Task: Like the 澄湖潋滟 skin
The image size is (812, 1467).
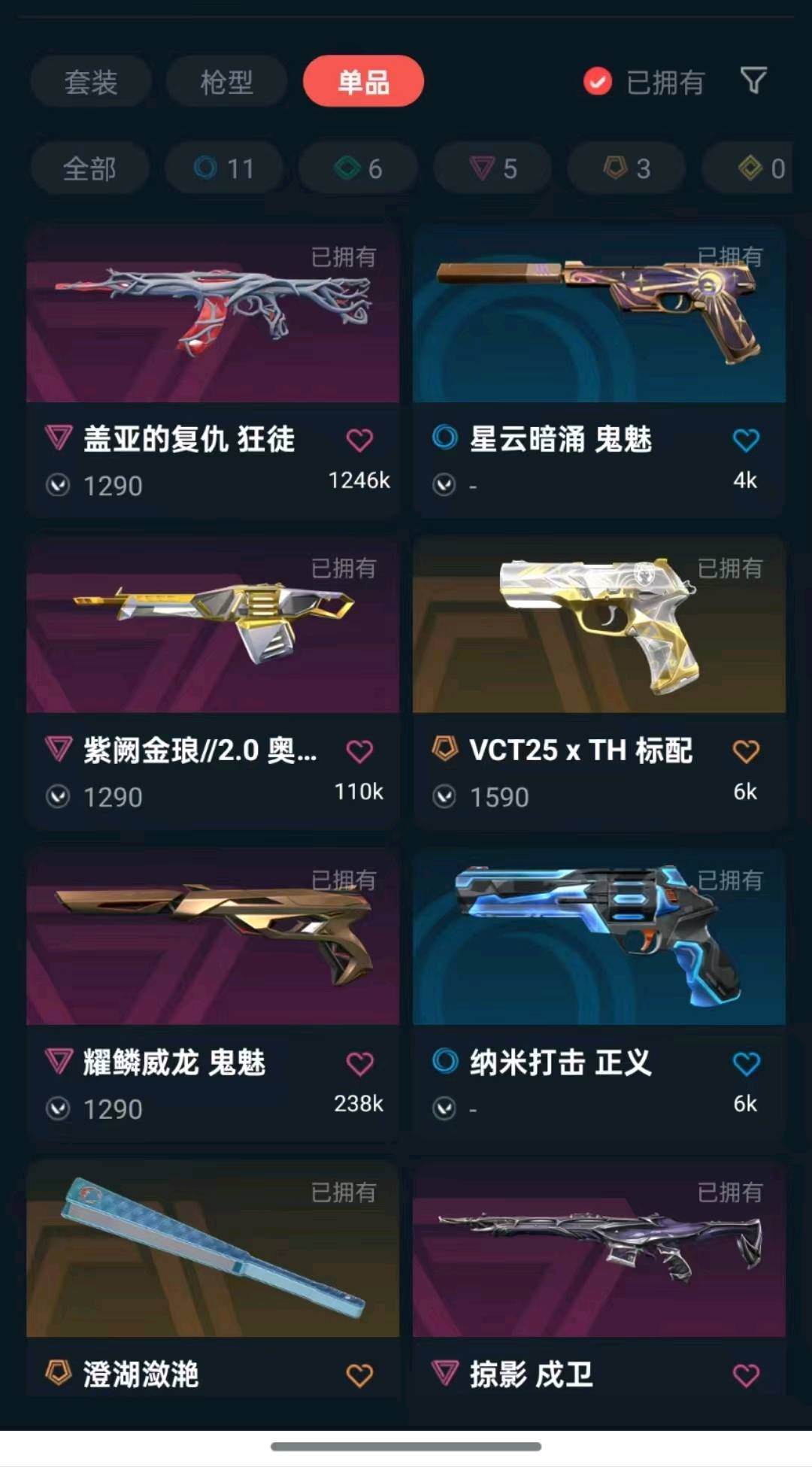Action: pyautogui.click(x=359, y=1375)
